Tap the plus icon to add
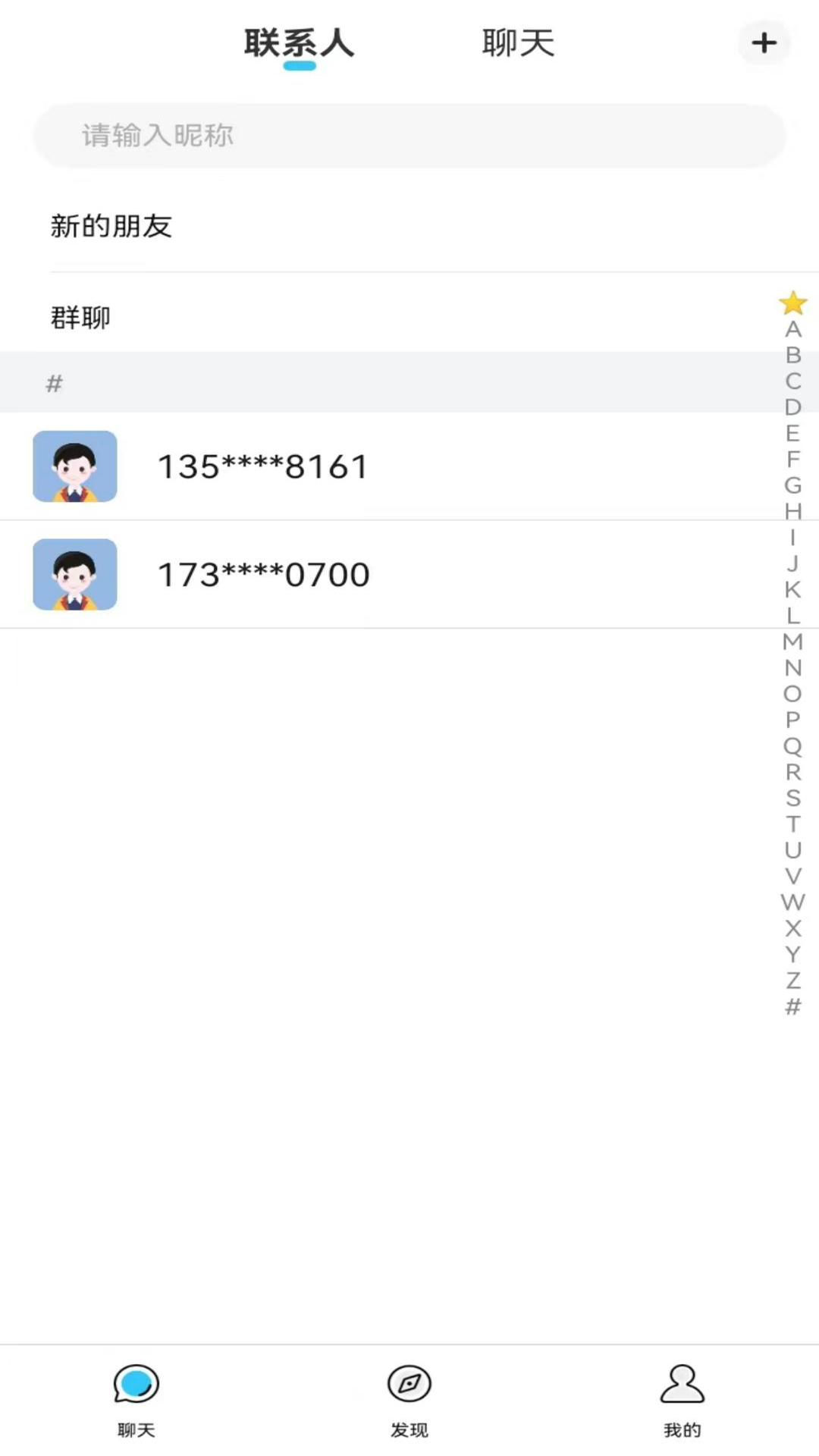 (x=764, y=42)
